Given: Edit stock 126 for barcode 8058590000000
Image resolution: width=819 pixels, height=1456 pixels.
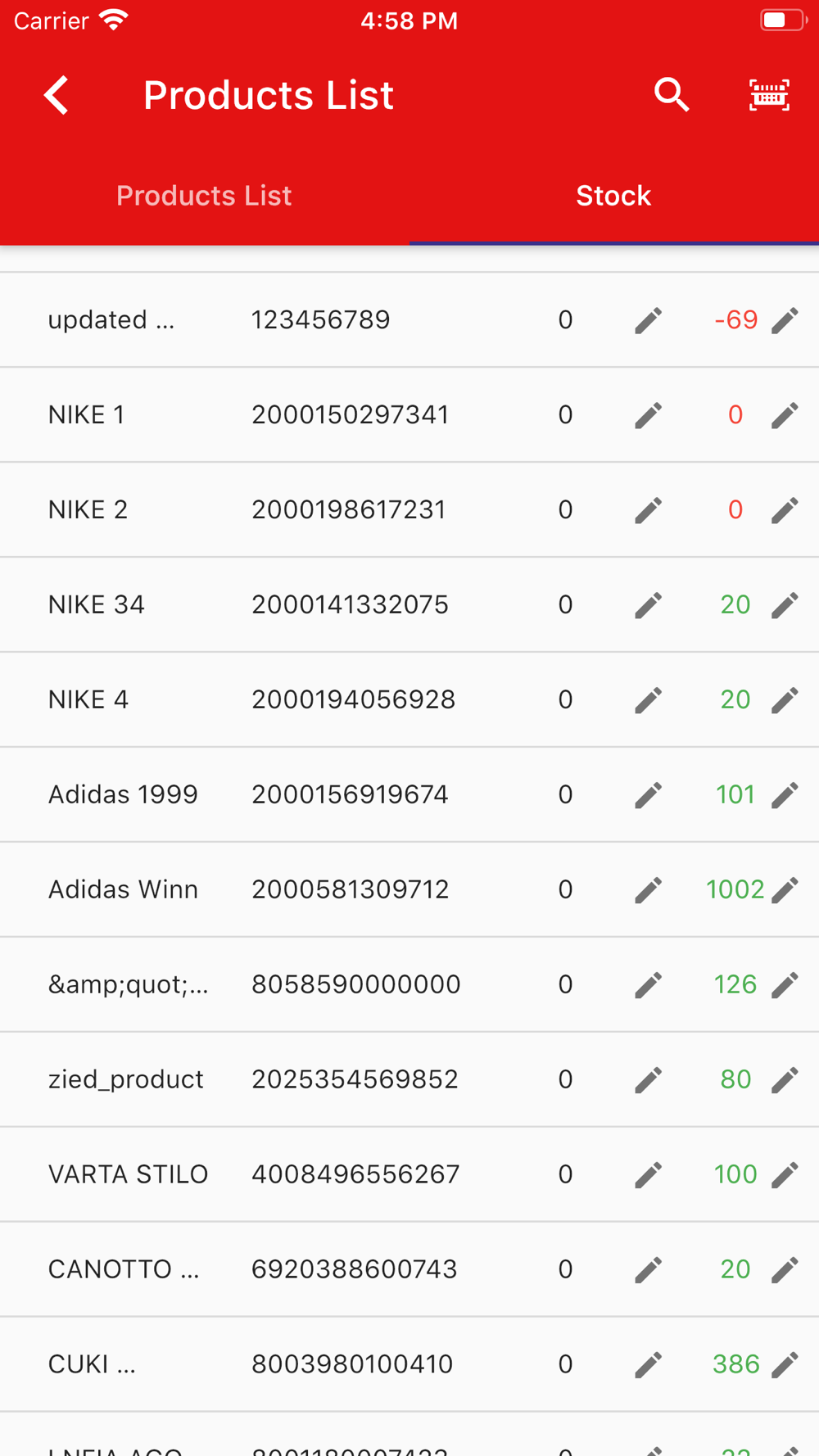Looking at the screenshot, I should [x=785, y=985].
